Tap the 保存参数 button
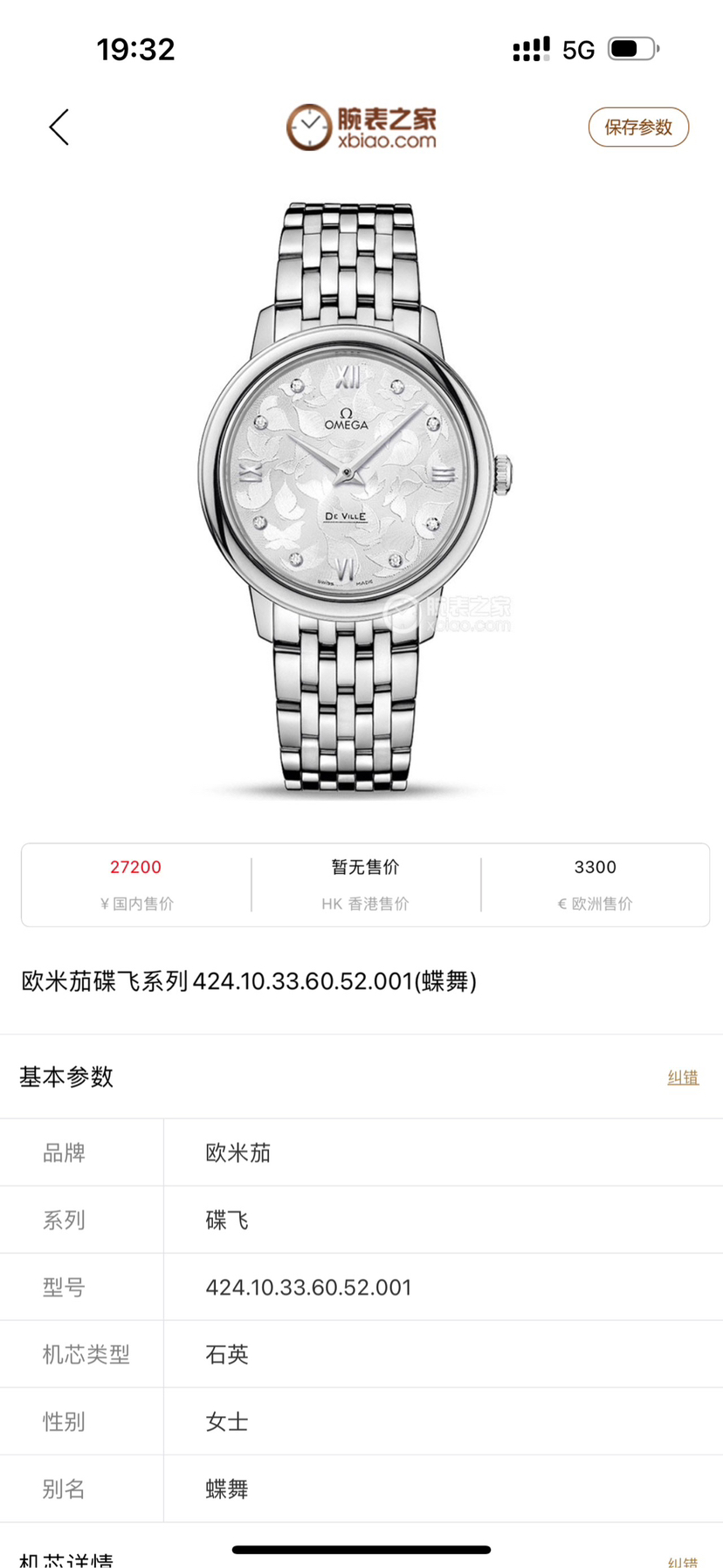The height and width of the screenshot is (1568, 723). [638, 127]
